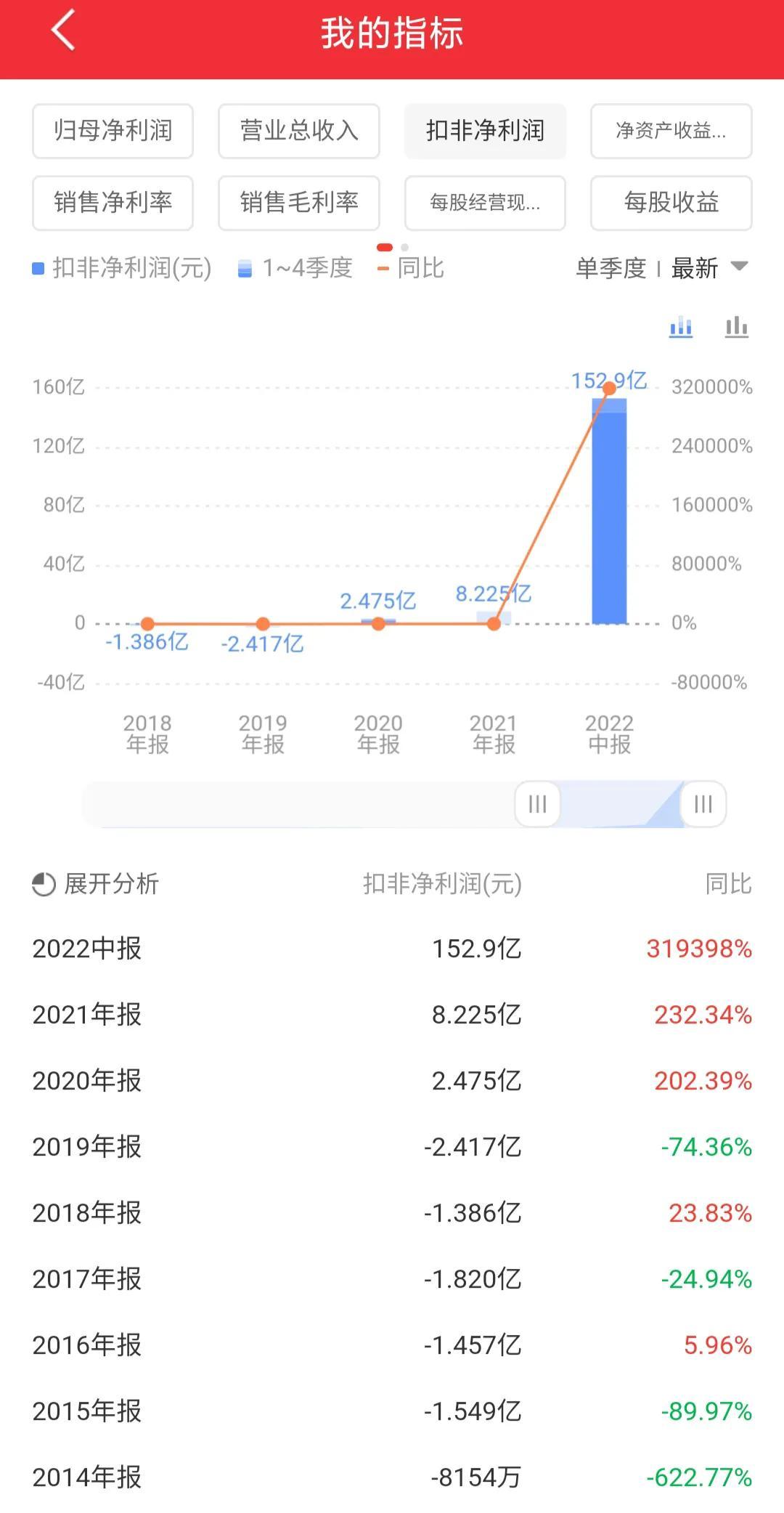Select the 归母净利润 indicator chip
Screen dimensions: 784x1513
[x=113, y=131]
